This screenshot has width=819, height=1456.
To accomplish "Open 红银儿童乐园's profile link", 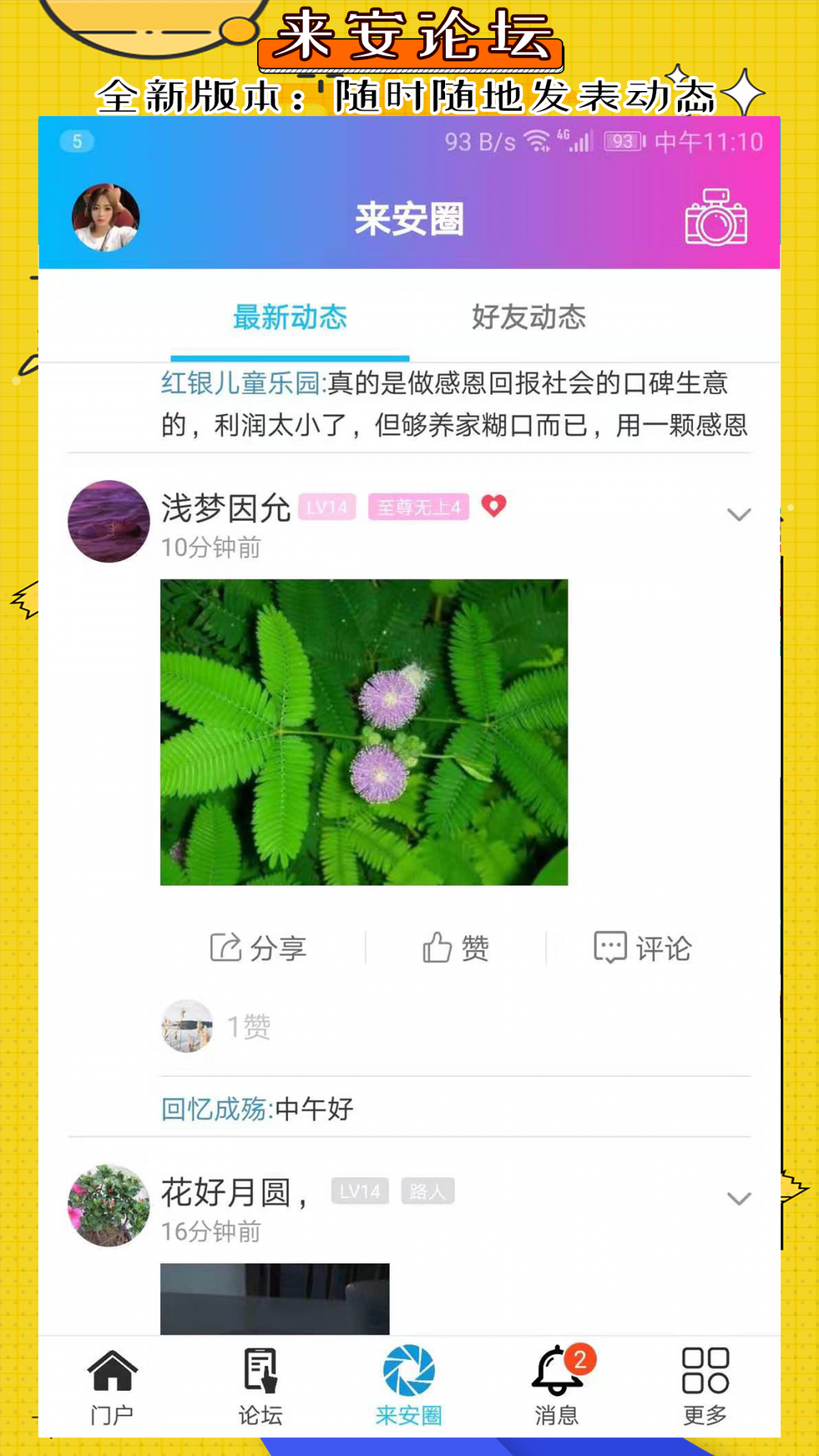I will pyautogui.click(x=240, y=385).
